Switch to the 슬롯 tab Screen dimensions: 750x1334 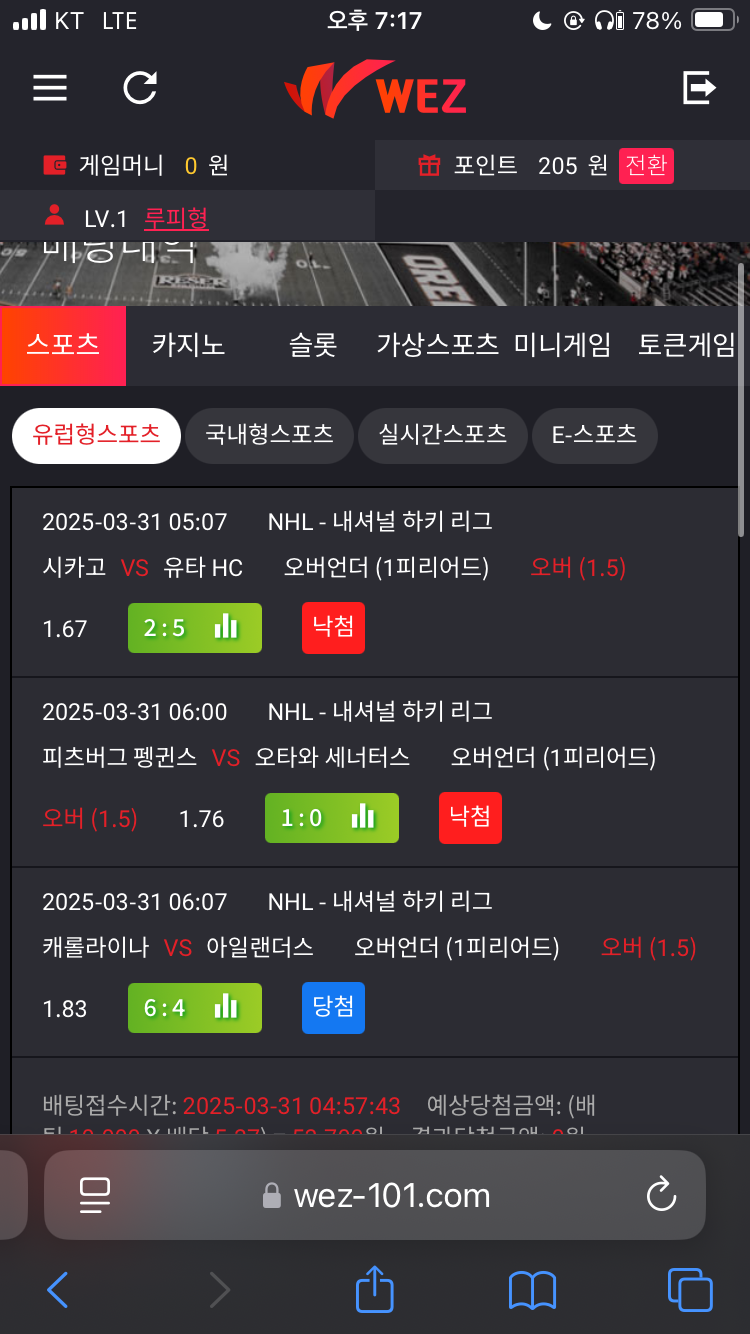[313, 345]
